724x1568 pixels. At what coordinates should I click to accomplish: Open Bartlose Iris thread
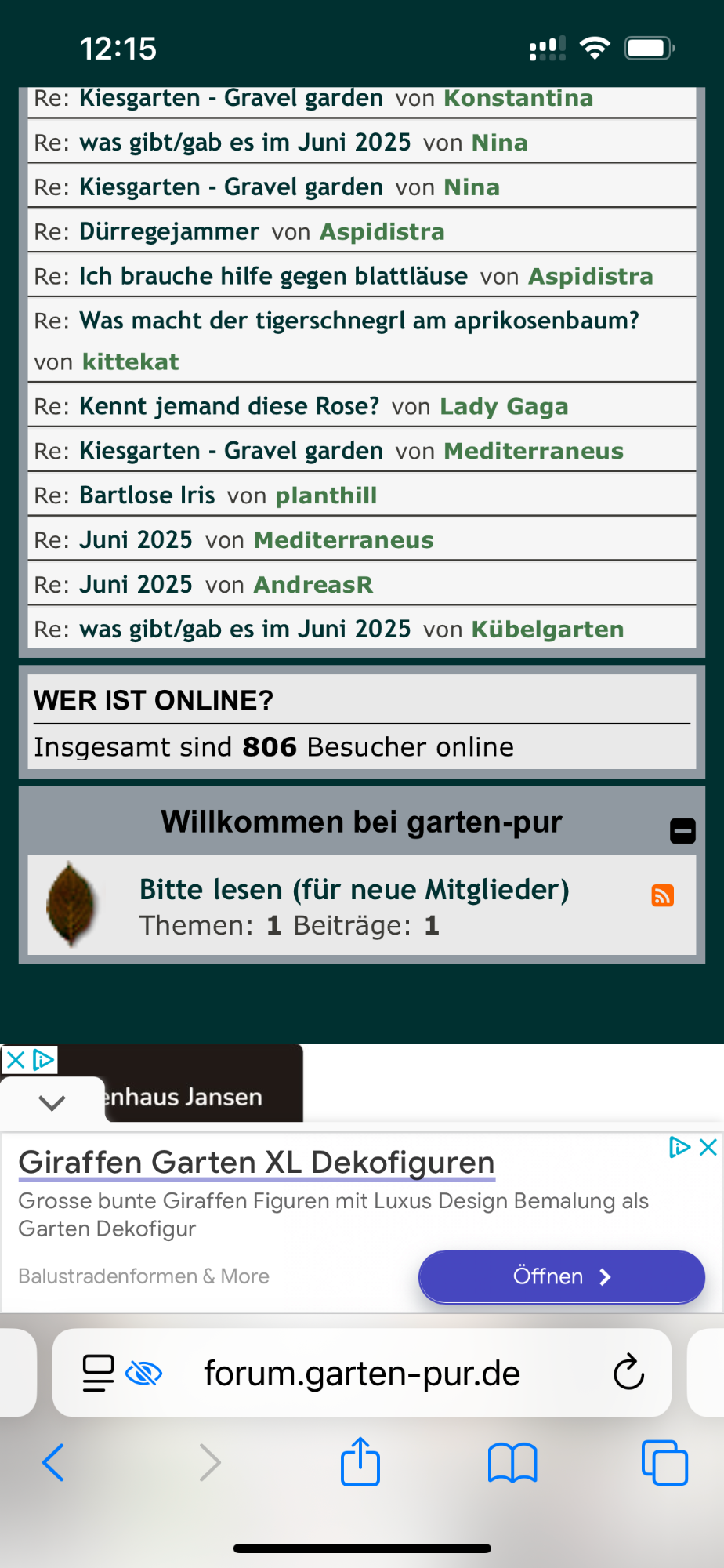click(x=147, y=496)
